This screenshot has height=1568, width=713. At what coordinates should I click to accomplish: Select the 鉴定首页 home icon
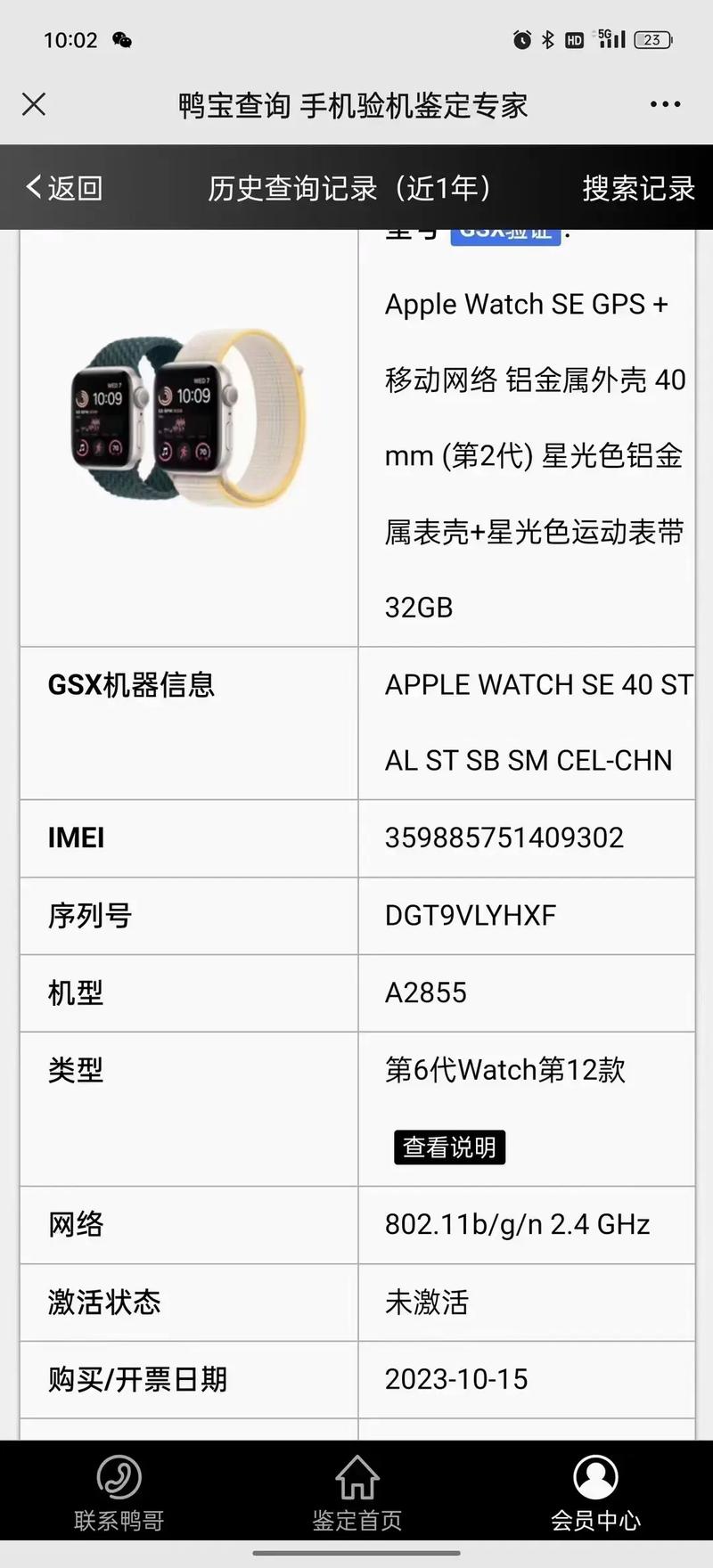[x=356, y=1478]
